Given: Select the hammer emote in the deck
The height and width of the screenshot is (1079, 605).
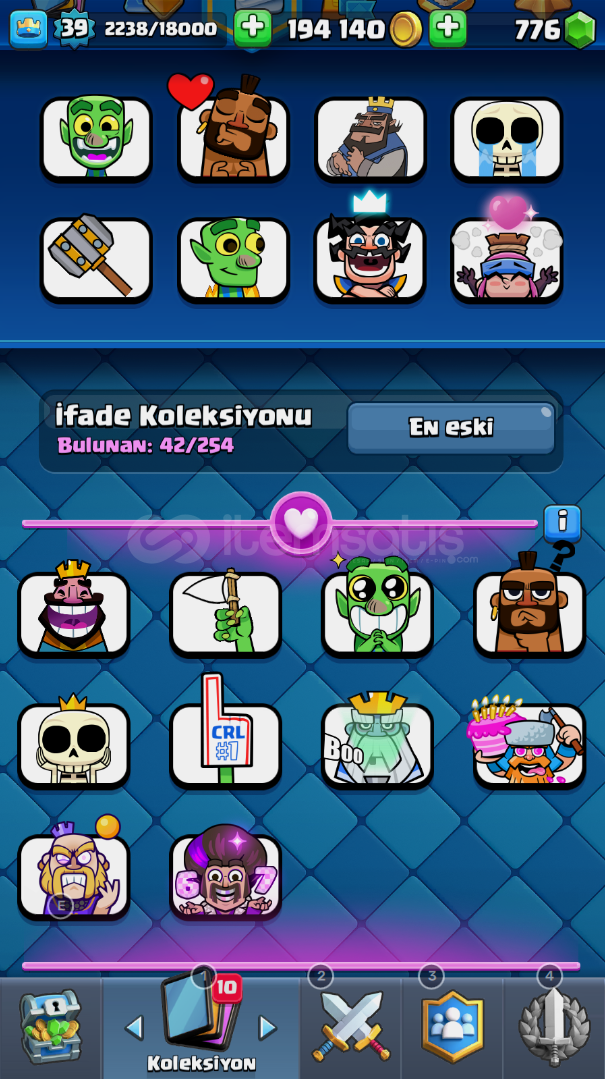Looking at the screenshot, I should [x=96, y=258].
